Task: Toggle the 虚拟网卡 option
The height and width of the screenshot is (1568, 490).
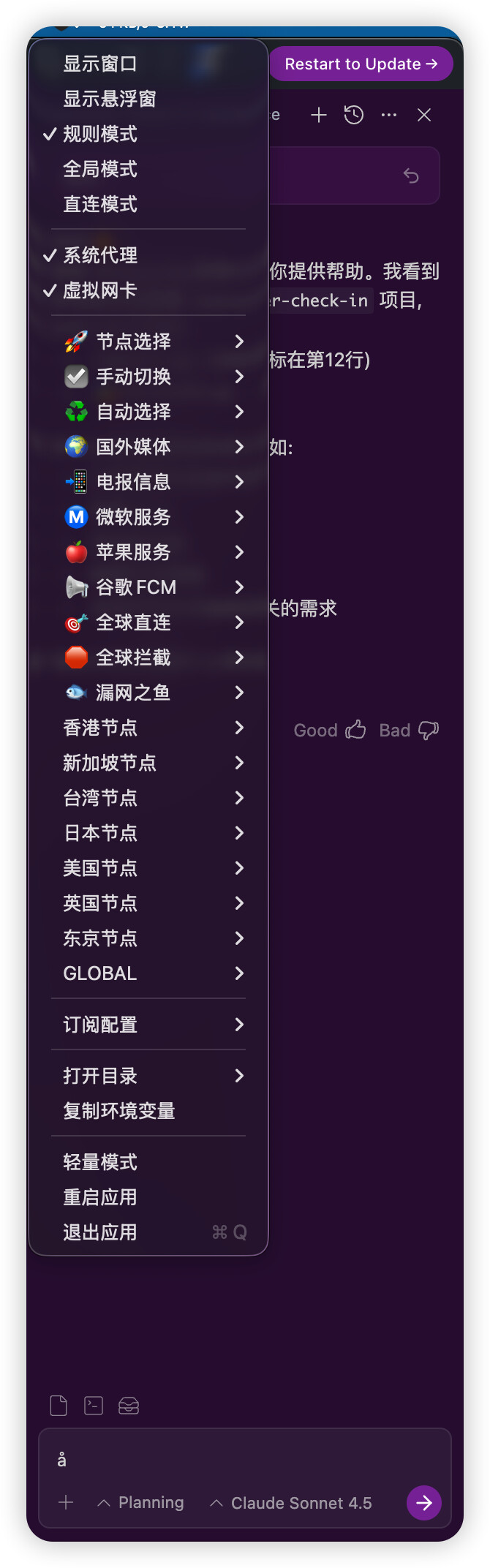Action: [x=148, y=290]
